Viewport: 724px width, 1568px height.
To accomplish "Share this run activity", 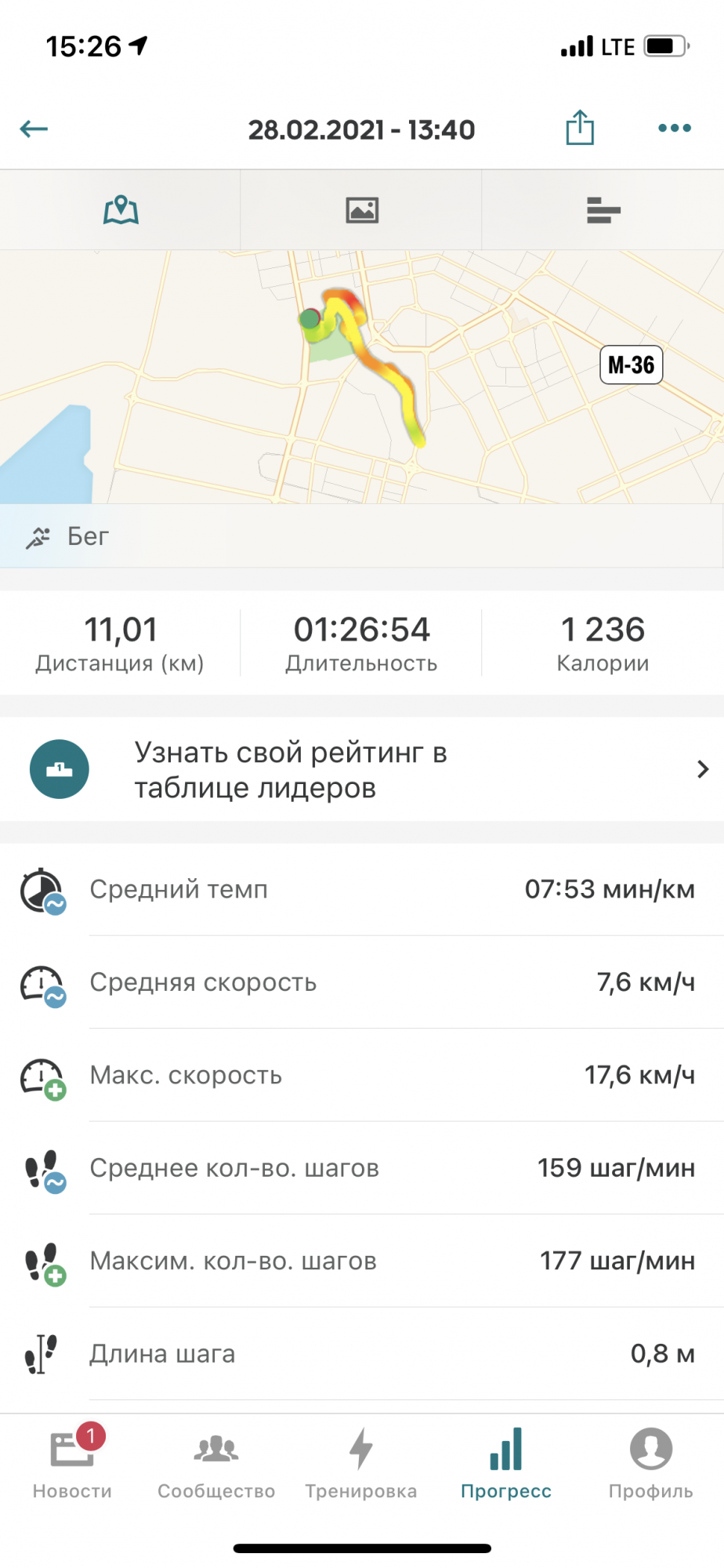I will point(580,128).
